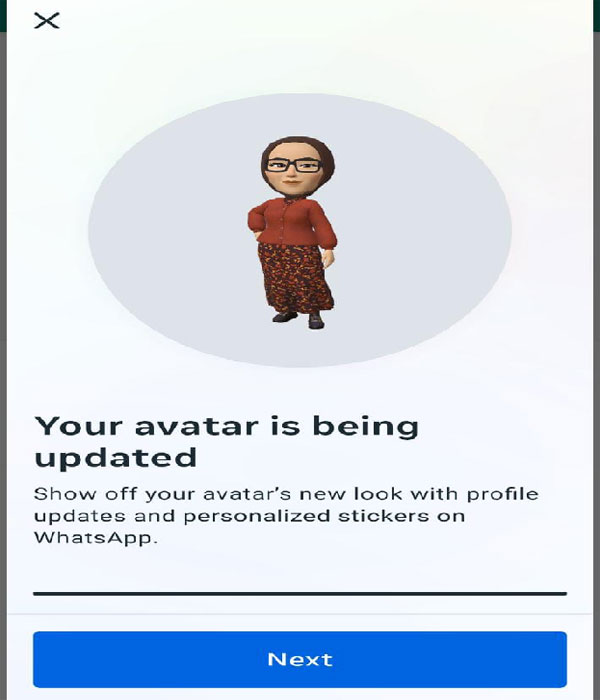The height and width of the screenshot is (700, 600).
Task: Tap the Next button
Action: coord(300,659)
